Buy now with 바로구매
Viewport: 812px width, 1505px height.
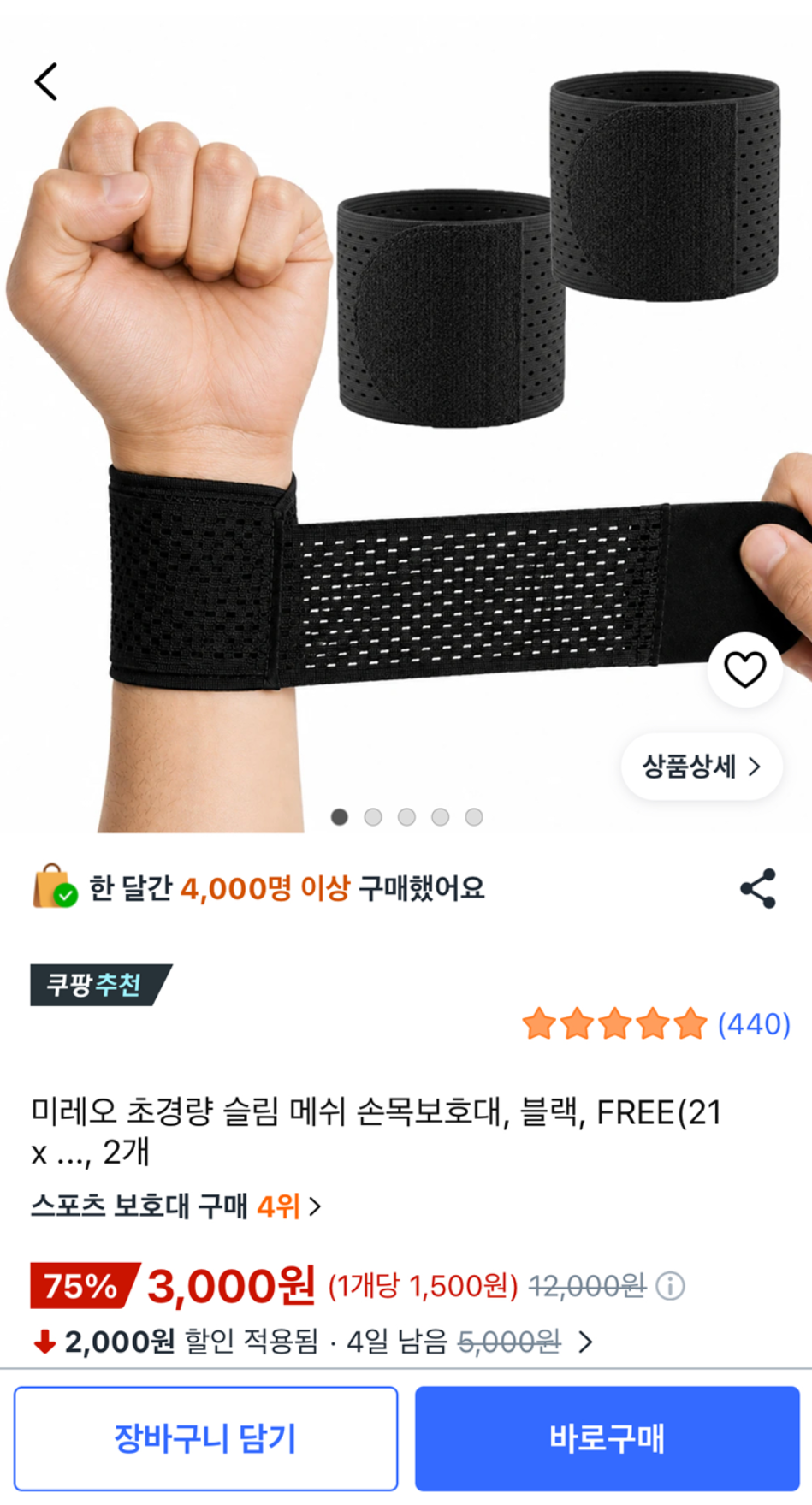pyautogui.click(x=608, y=1438)
